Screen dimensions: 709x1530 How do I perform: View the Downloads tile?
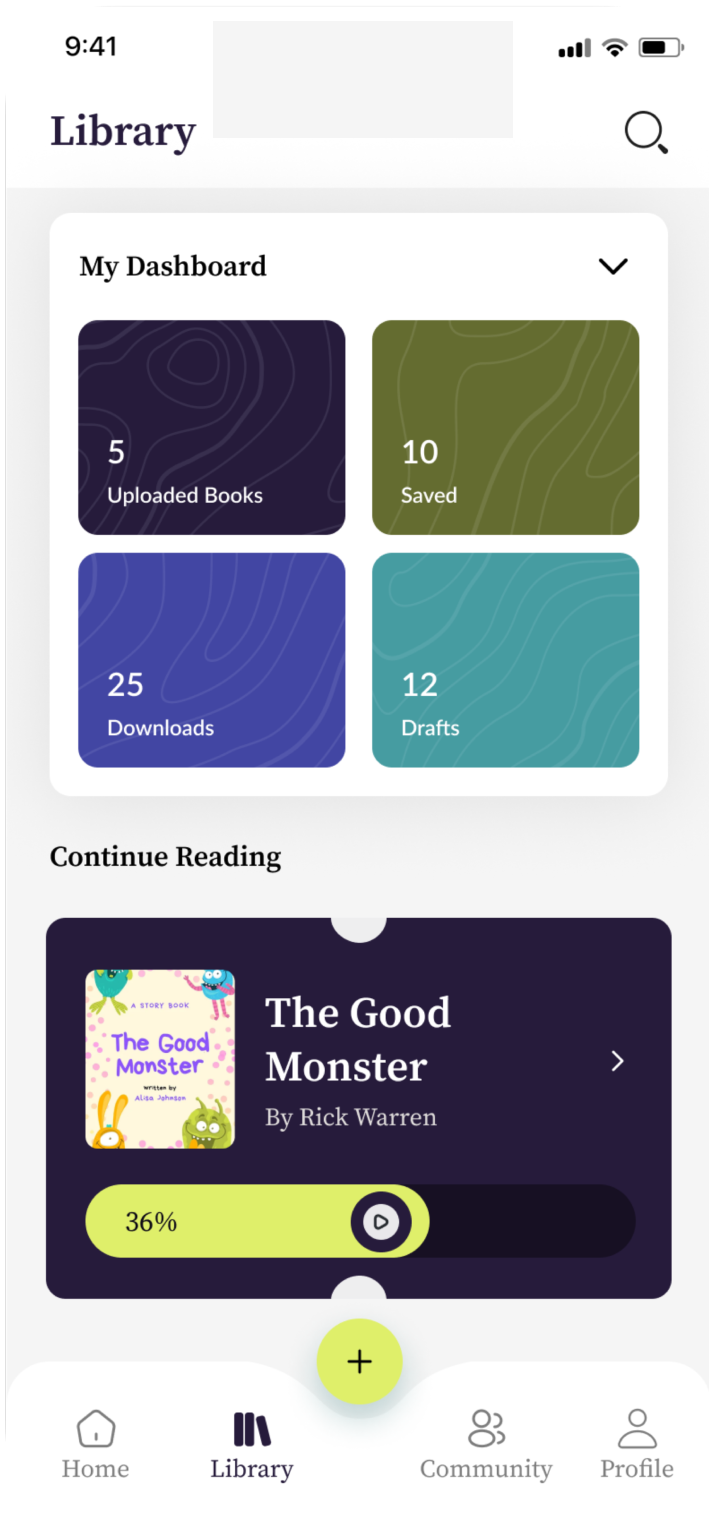coord(211,660)
